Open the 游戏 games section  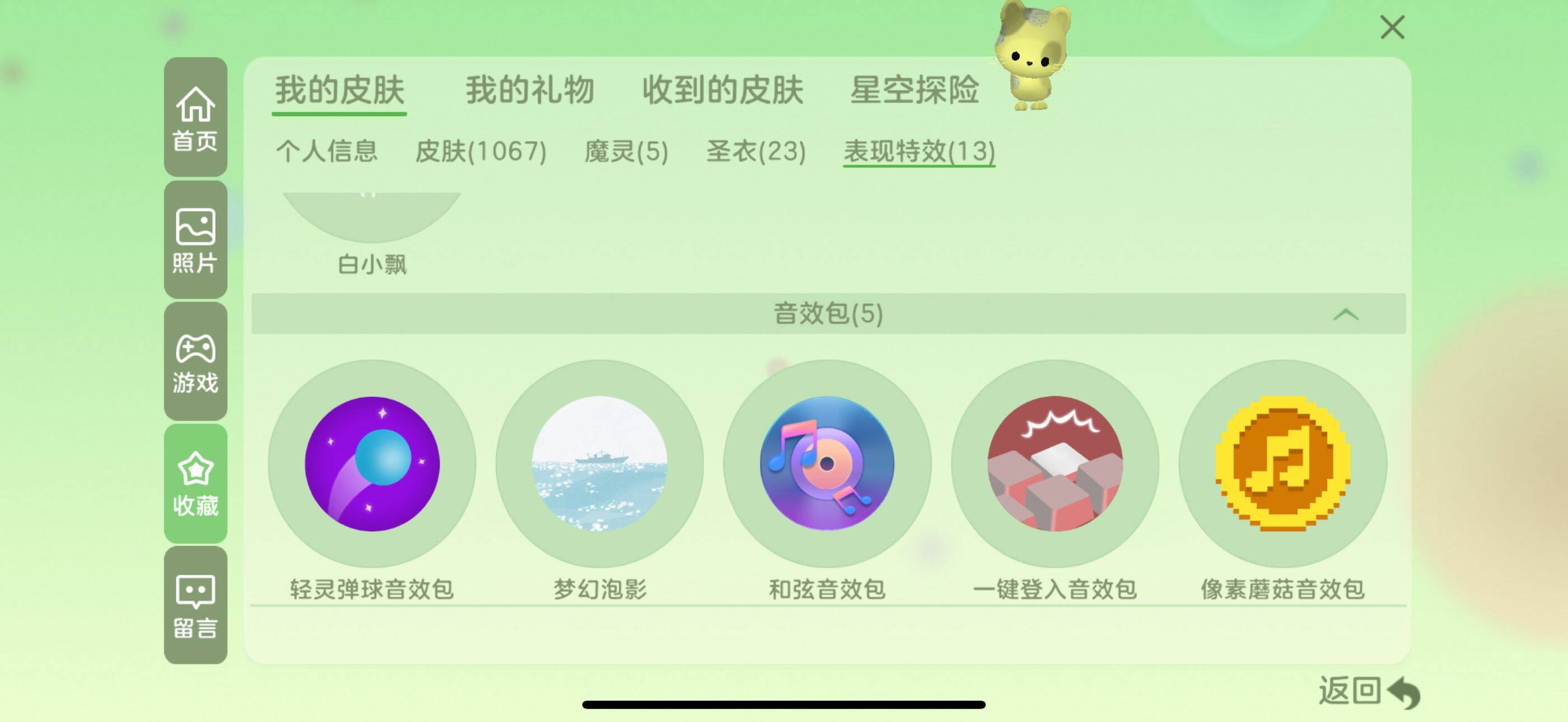195,362
